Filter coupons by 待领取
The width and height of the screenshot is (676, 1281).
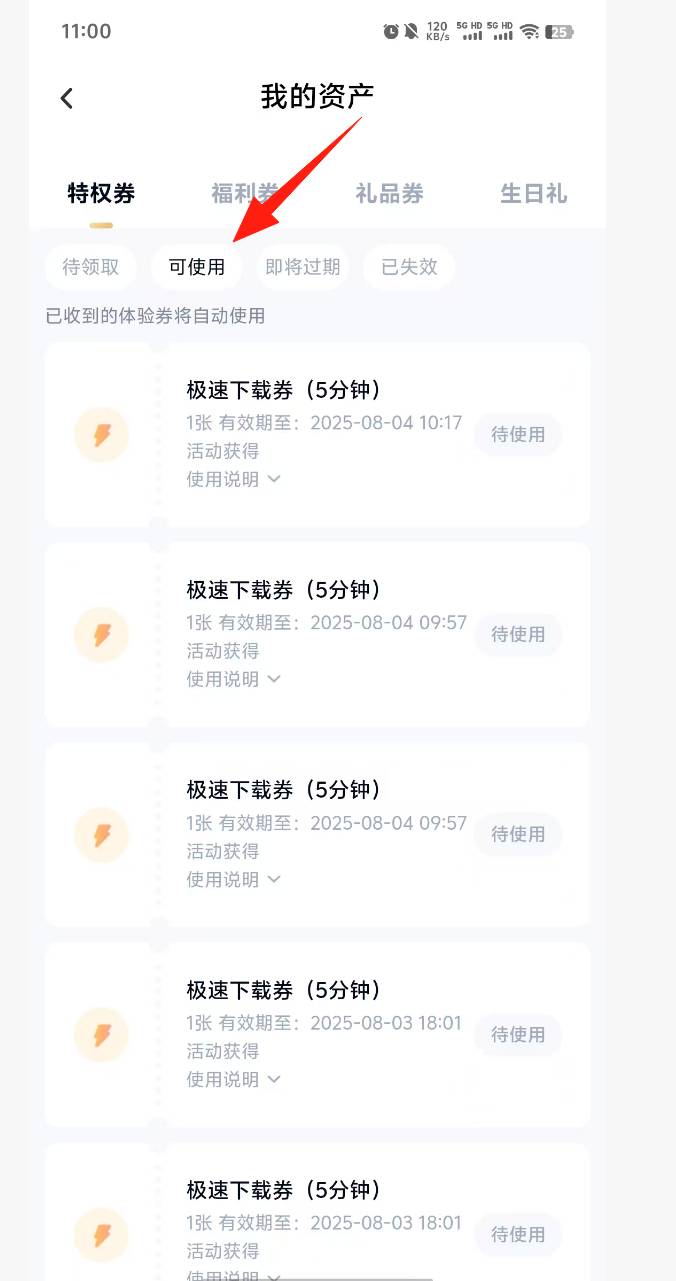pyautogui.click(x=91, y=267)
